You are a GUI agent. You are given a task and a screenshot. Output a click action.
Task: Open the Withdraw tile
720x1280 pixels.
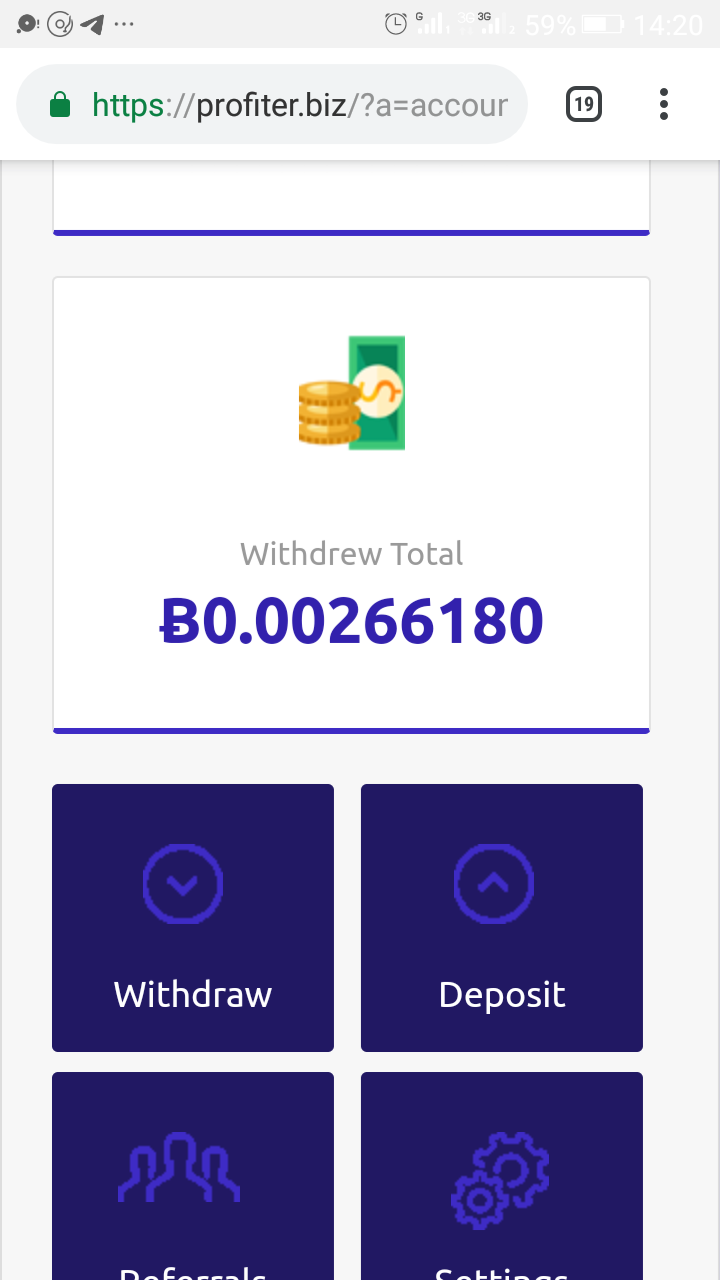point(193,918)
